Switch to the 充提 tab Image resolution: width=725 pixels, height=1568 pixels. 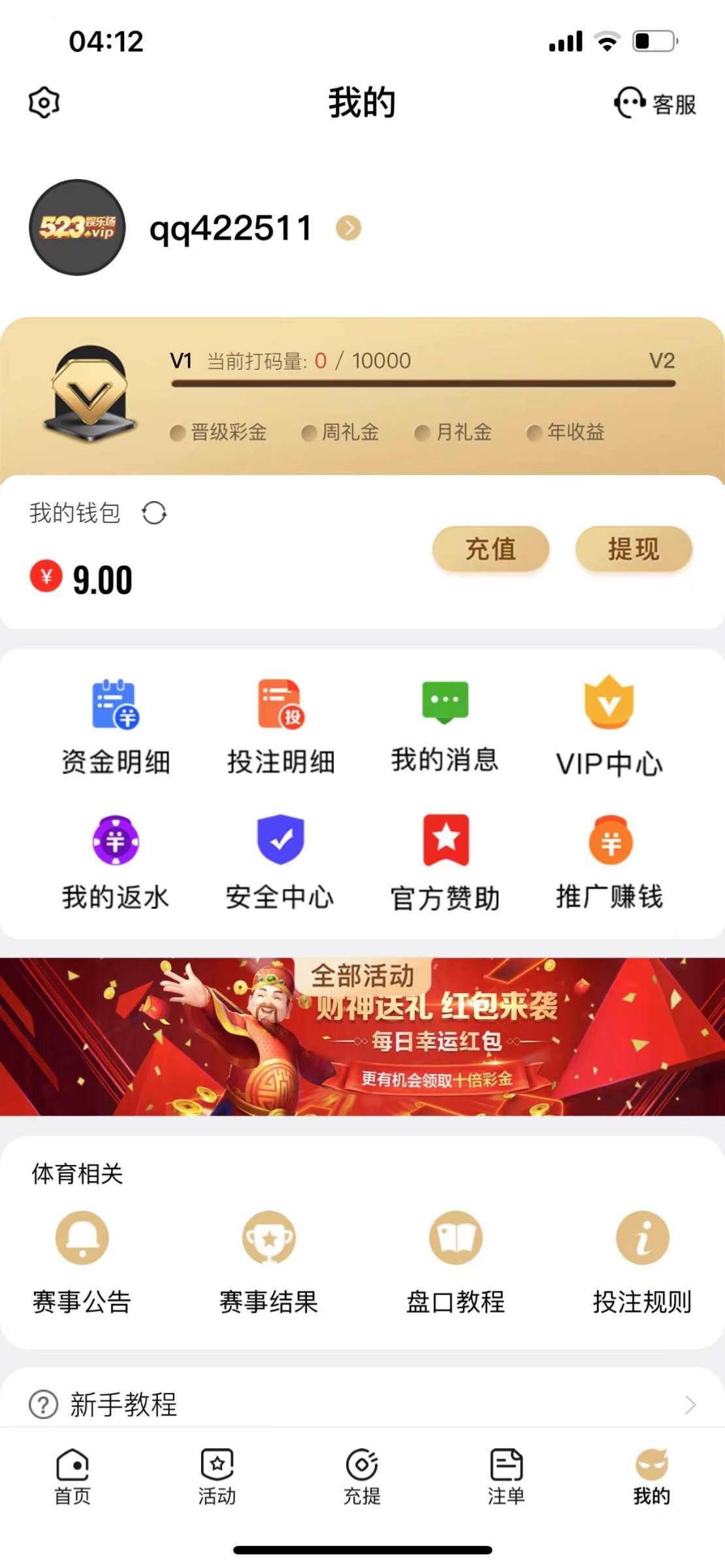click(362, 1477)
